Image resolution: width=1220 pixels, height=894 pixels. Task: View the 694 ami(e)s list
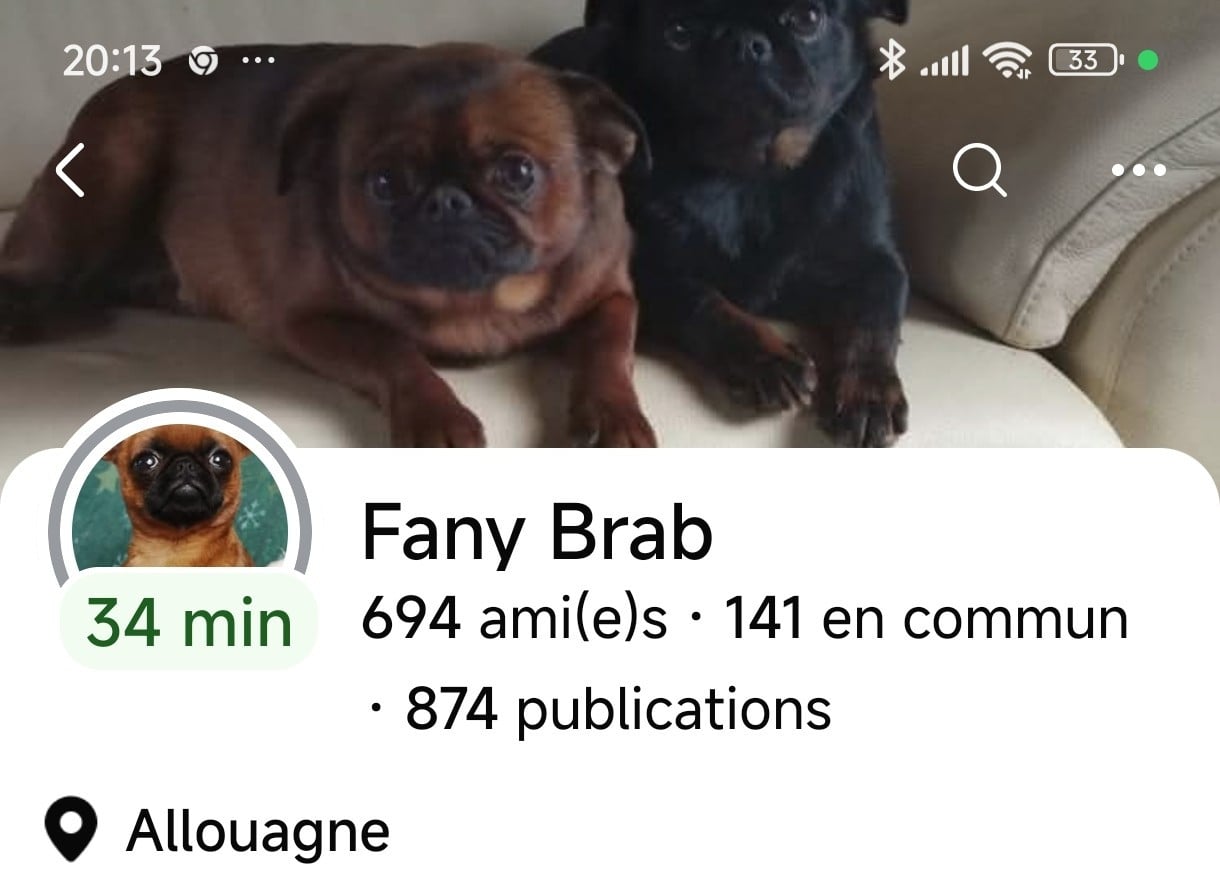[513, 620]
